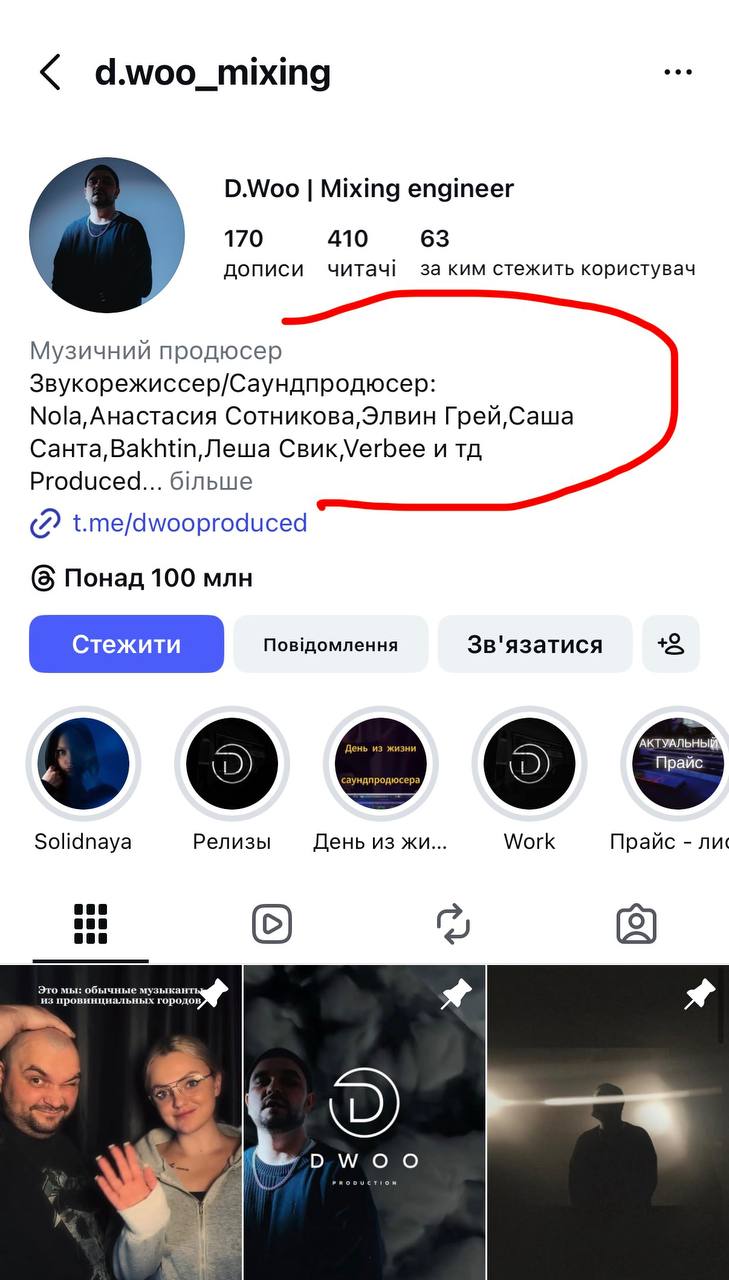Open the three-dot overflow menu
This screenshot has height=1280, width=729.
678,73
